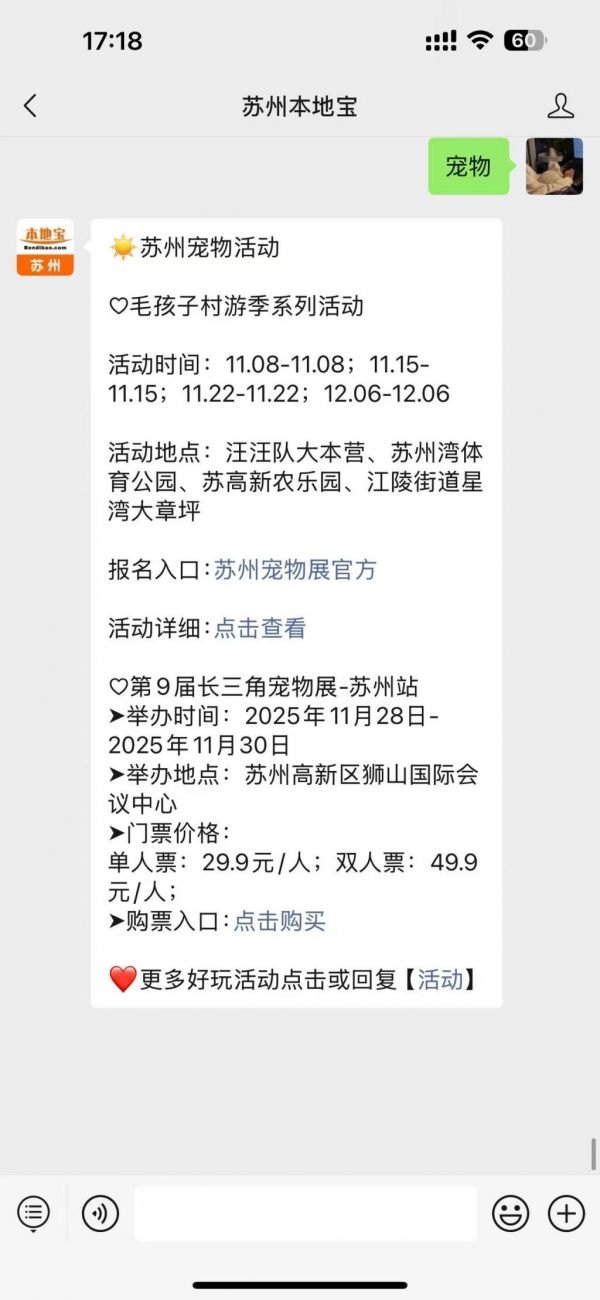
Task: Focus the message input field
Action: click(305, 1214)
